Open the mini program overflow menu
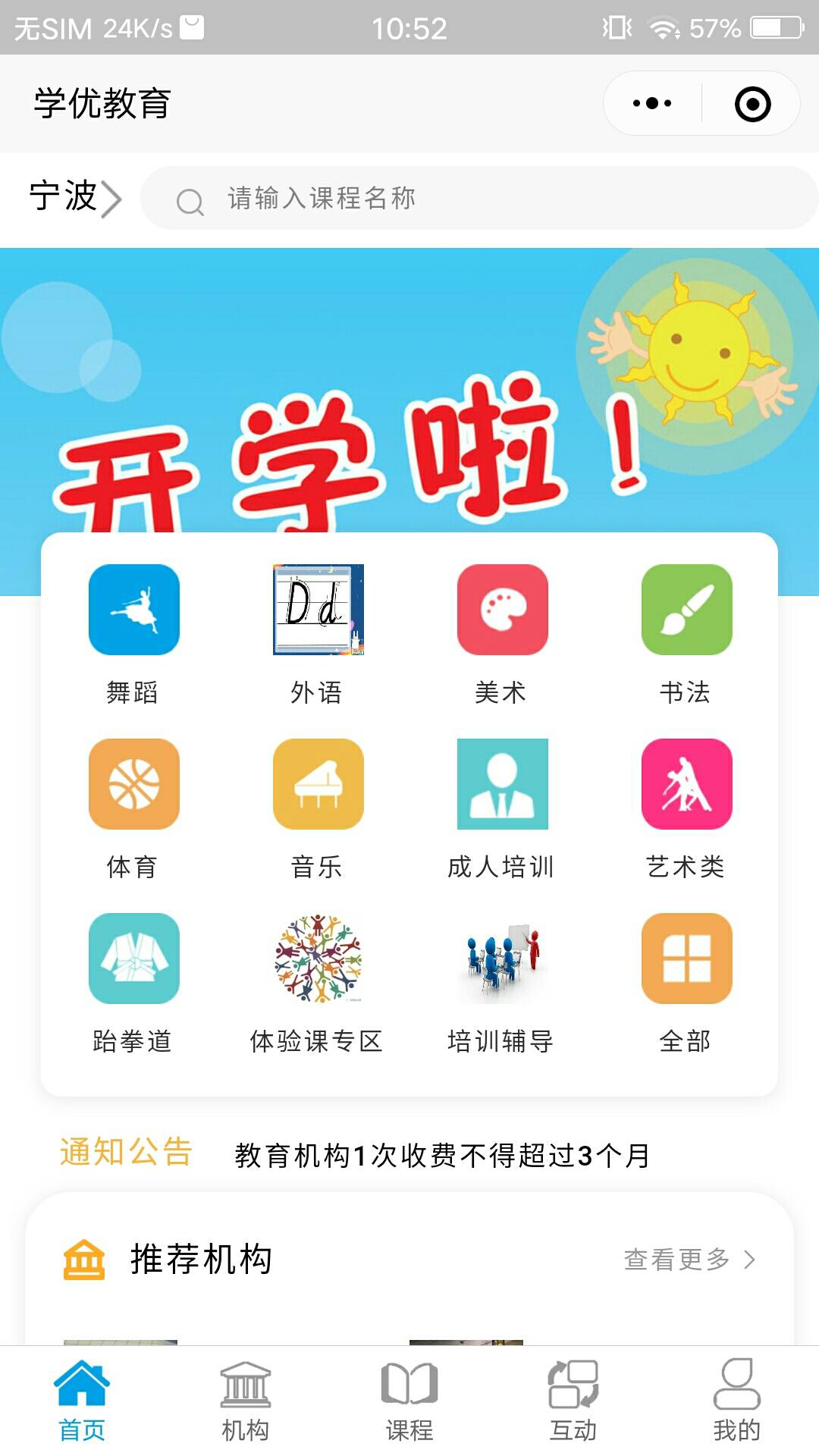Screen dimensions: 819x1456 pyautogui.click(x=652, y=103)
